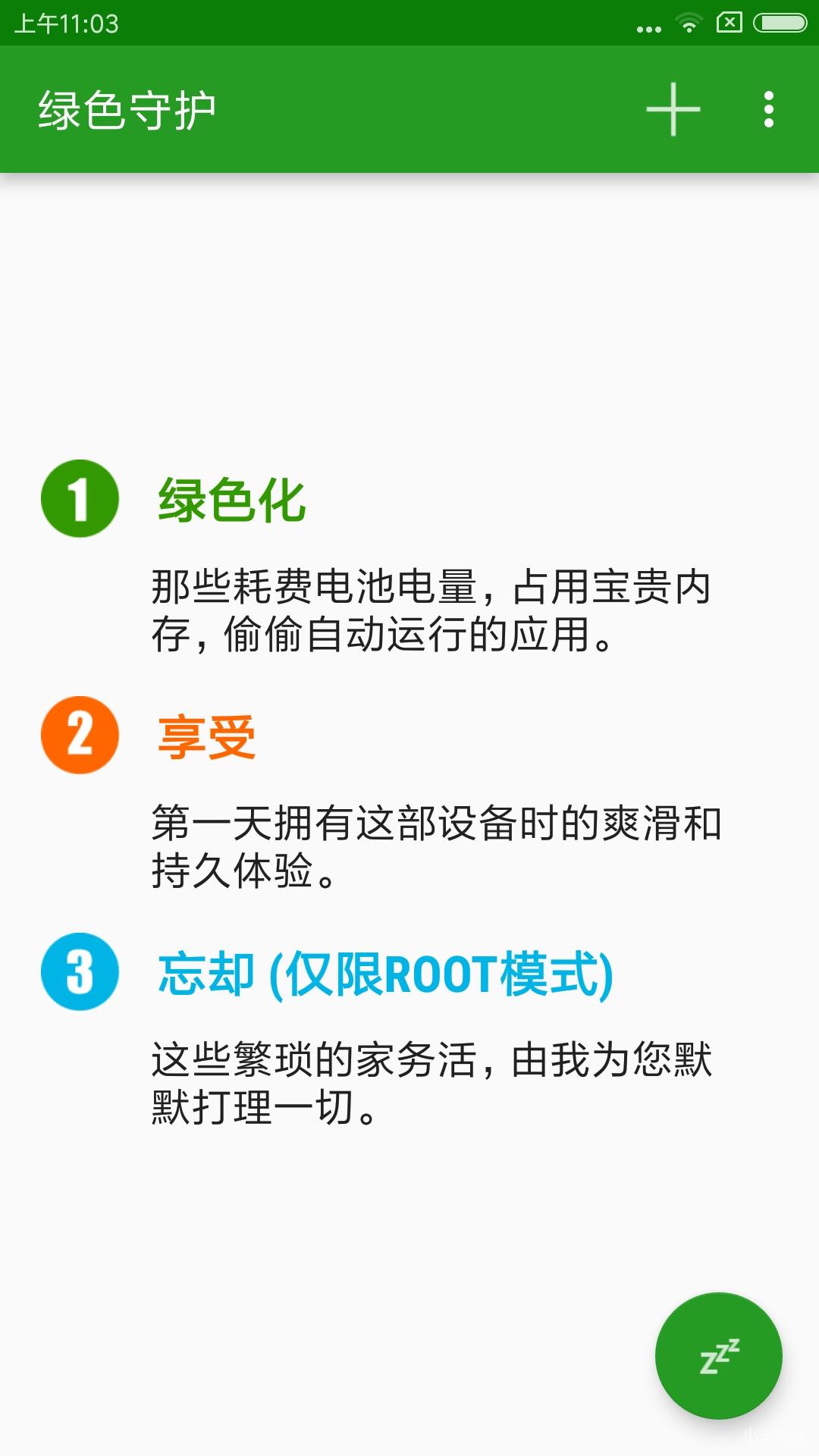Add an app with the plus icon

point(673,110)
